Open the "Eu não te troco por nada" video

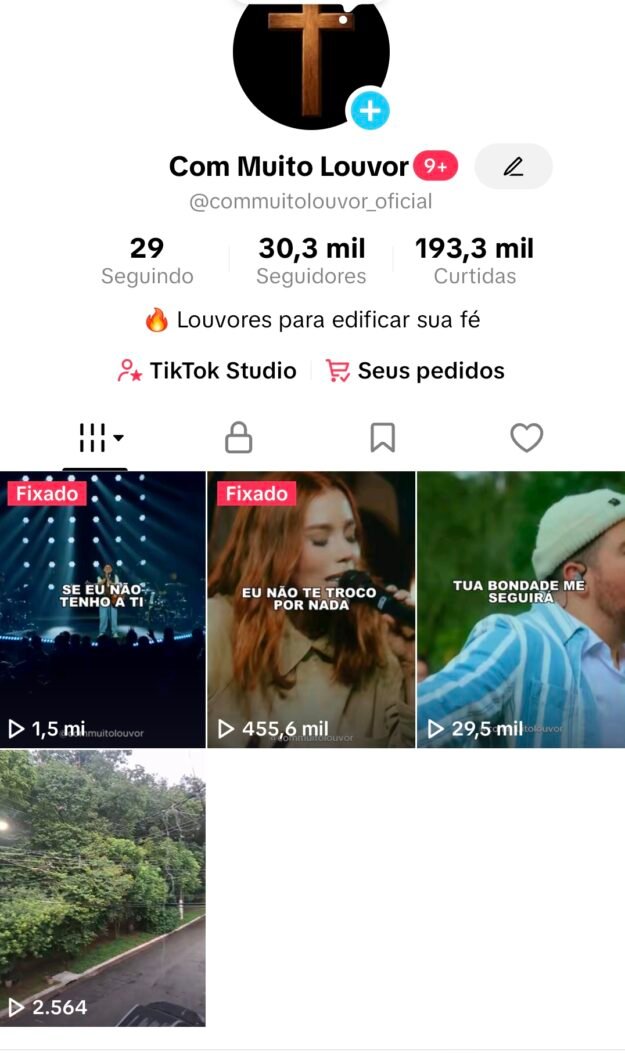pyautogui.click(x=310, y=610)
